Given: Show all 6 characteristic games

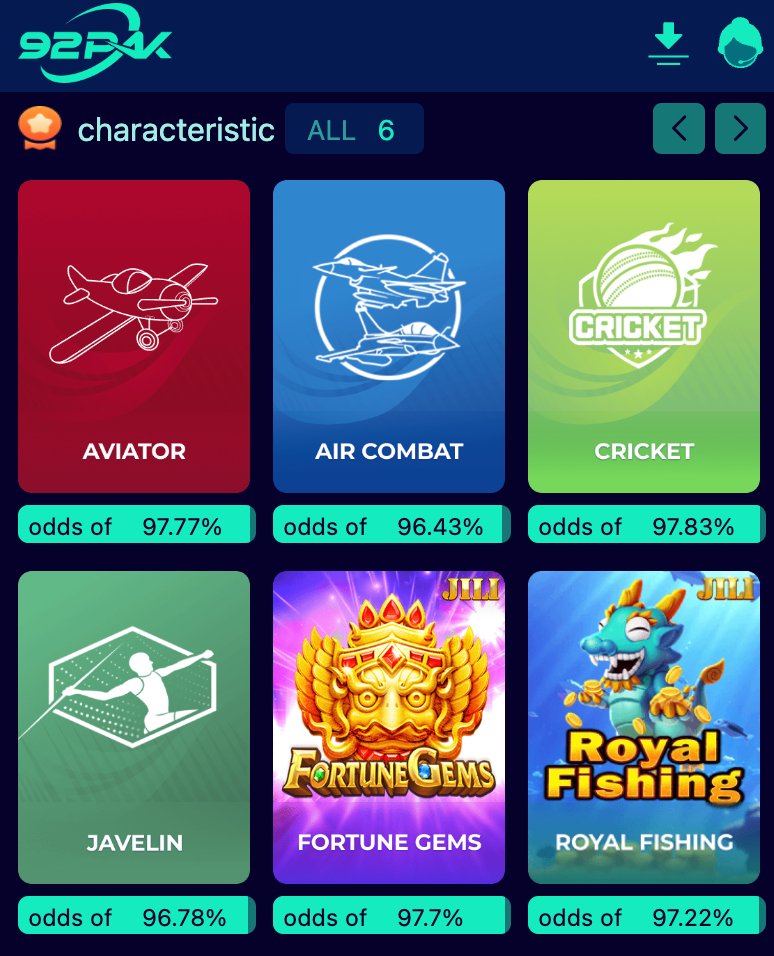Looking at the screenshot, I should pyautogui.click(x=353, y=130).
